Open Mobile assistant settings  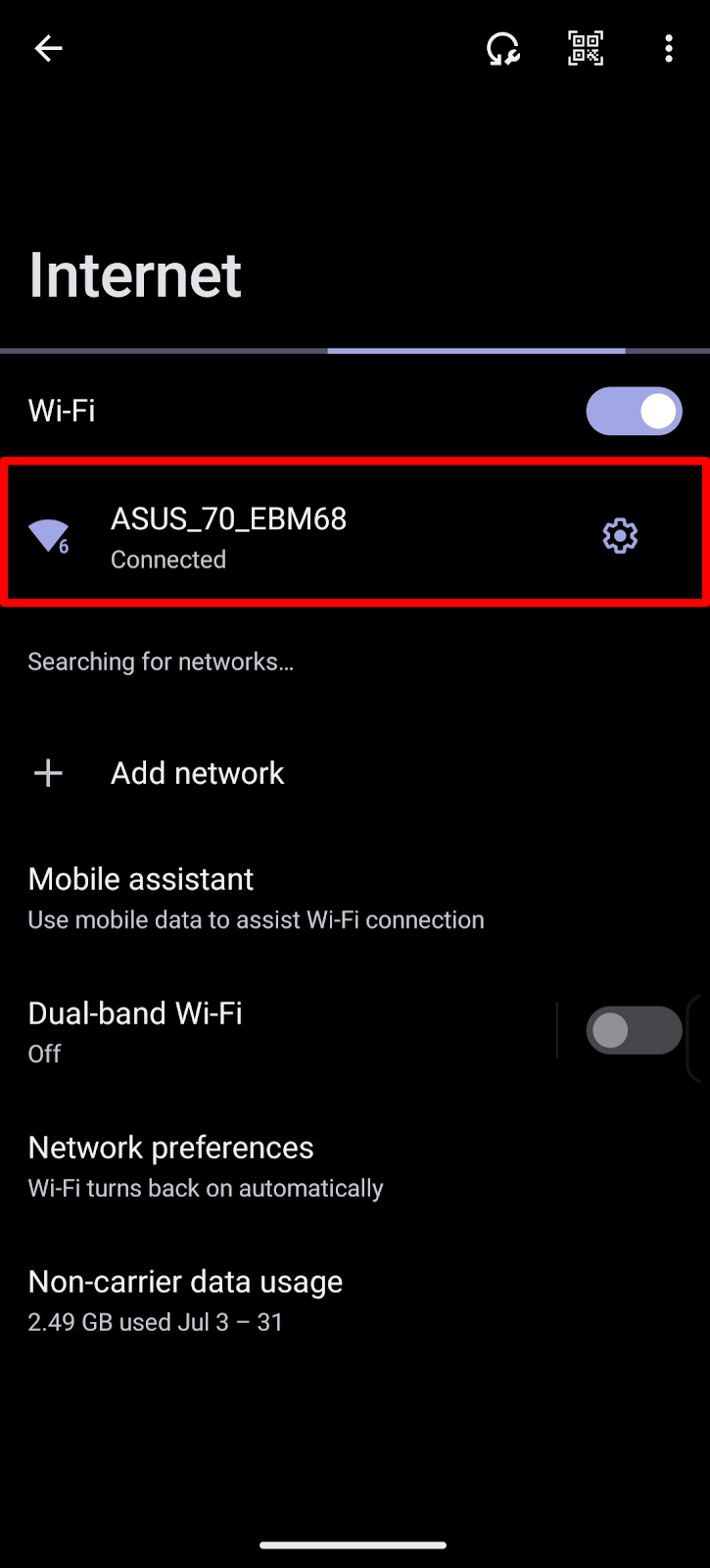pyautogui.click(x=355, y=898)
